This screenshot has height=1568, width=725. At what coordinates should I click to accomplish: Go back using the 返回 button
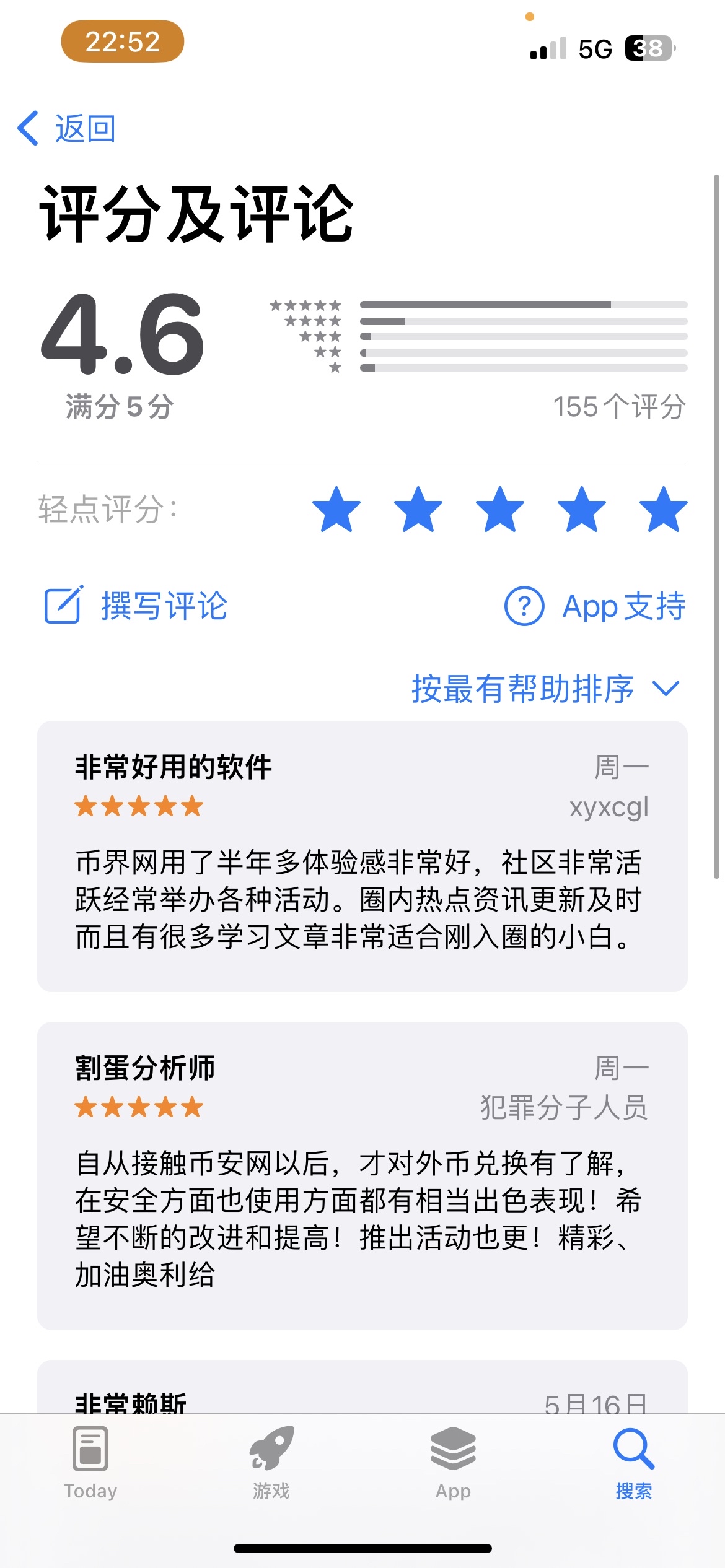click(67, 129)
